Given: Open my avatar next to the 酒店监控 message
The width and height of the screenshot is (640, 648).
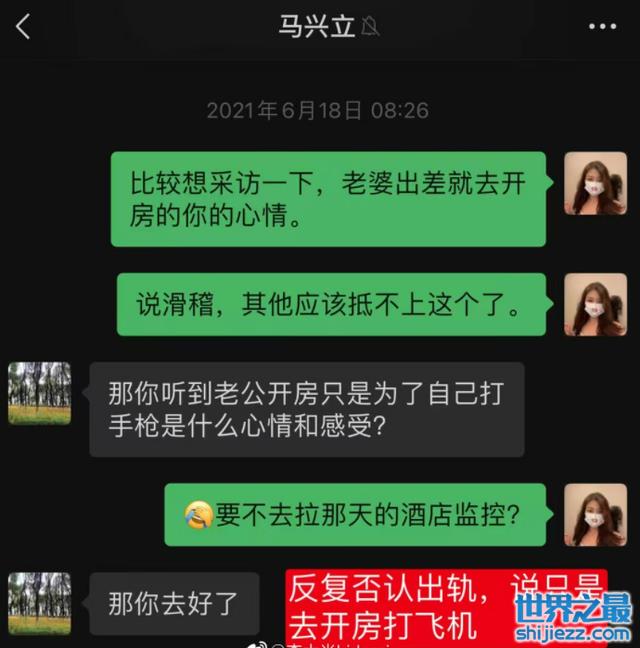Looking at the screenshot, I should point(595,515).
